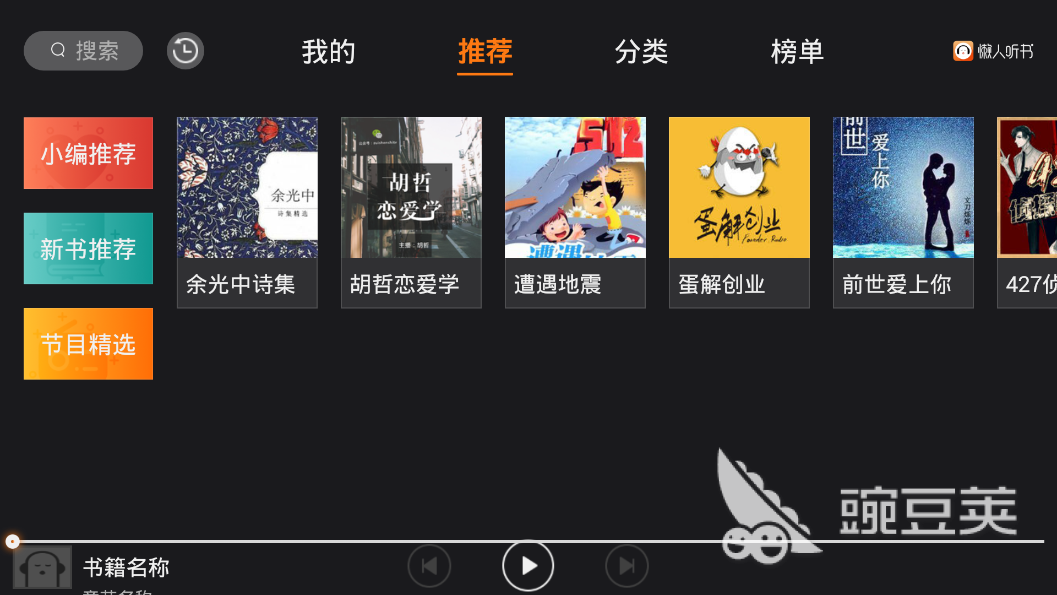
Task: Open the 蛋解创业 program
Action: coord(739,212)
